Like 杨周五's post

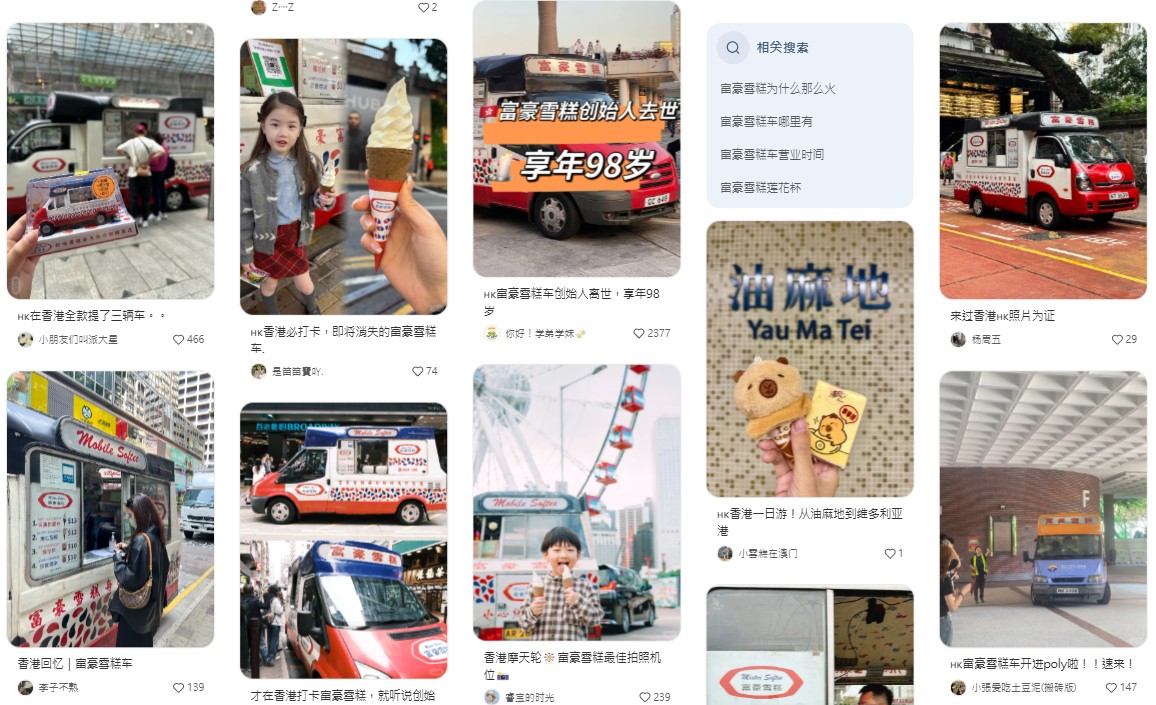point(1118,340)
